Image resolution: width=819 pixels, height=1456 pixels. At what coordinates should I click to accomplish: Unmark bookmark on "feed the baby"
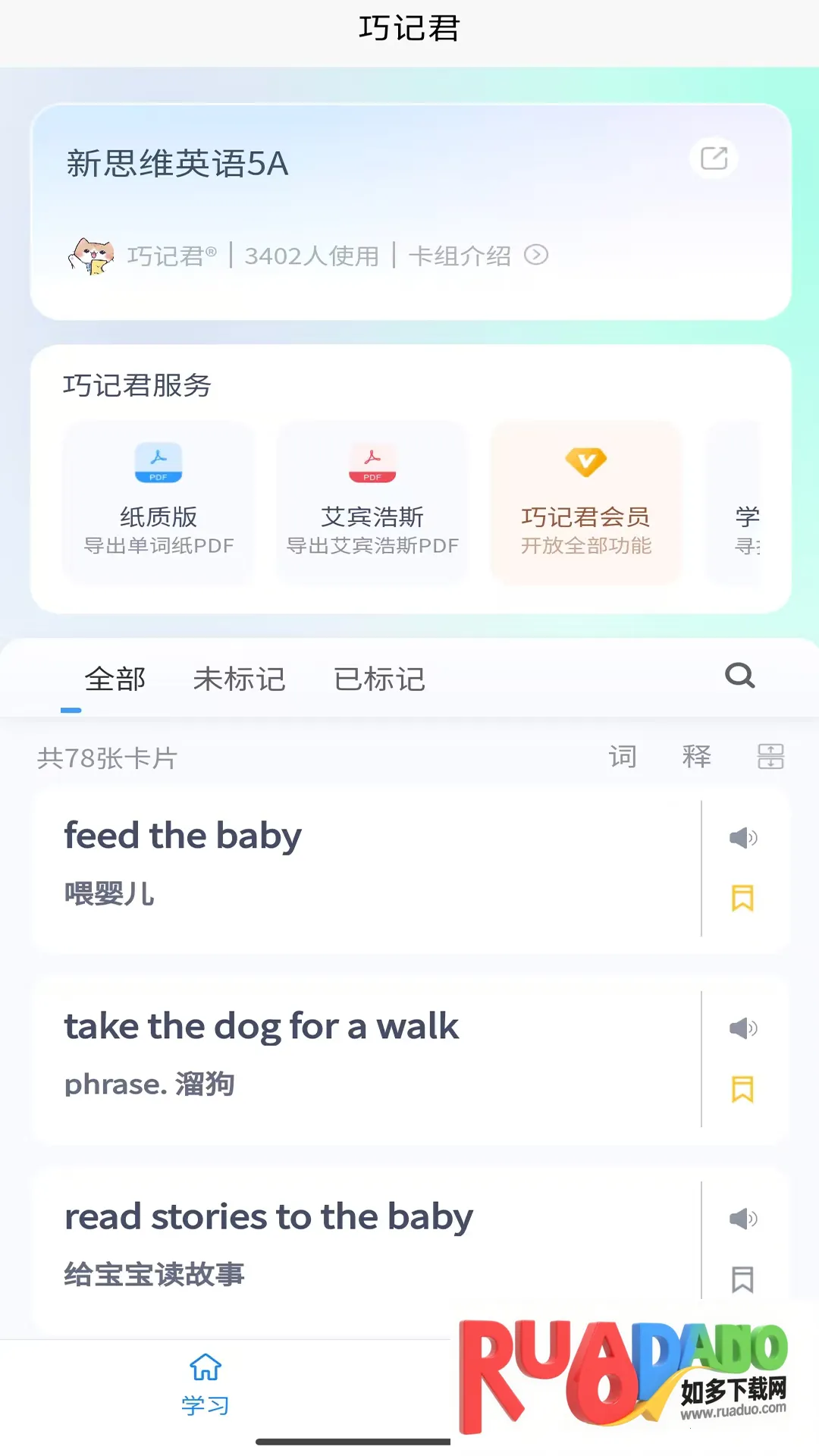742,899
